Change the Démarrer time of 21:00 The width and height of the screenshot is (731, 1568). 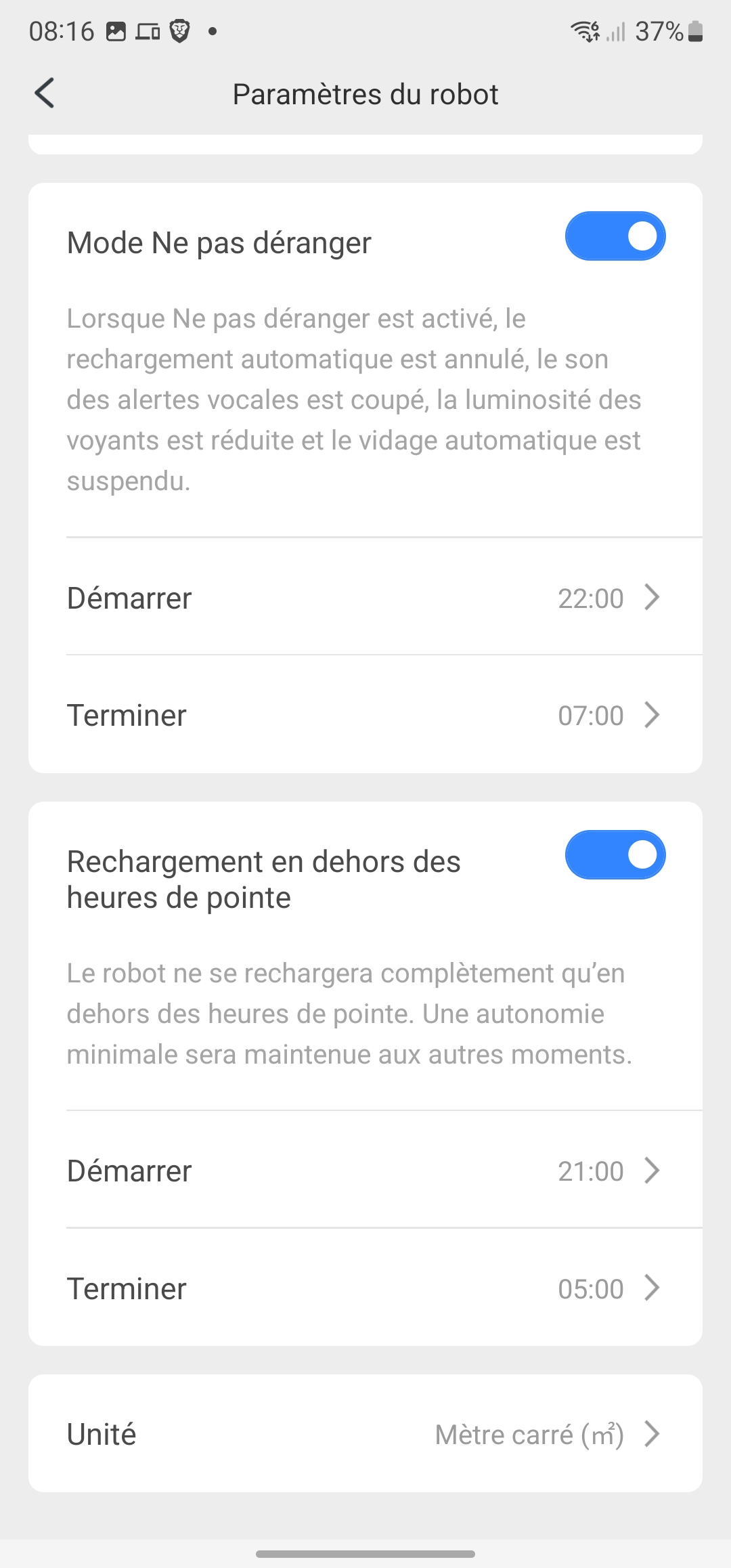pyautogui.click(x=365, y=1170)
